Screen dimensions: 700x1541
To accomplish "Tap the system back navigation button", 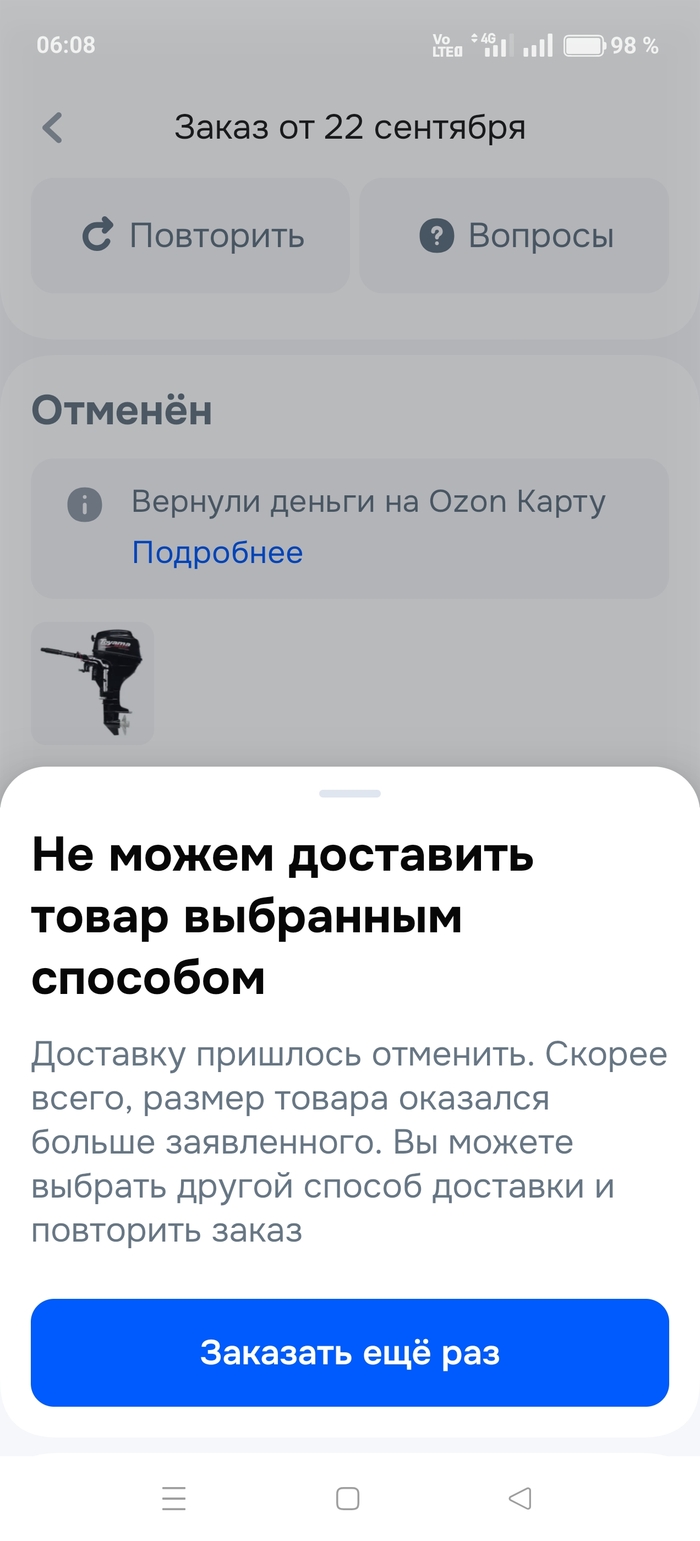I will pos(520,1497).
